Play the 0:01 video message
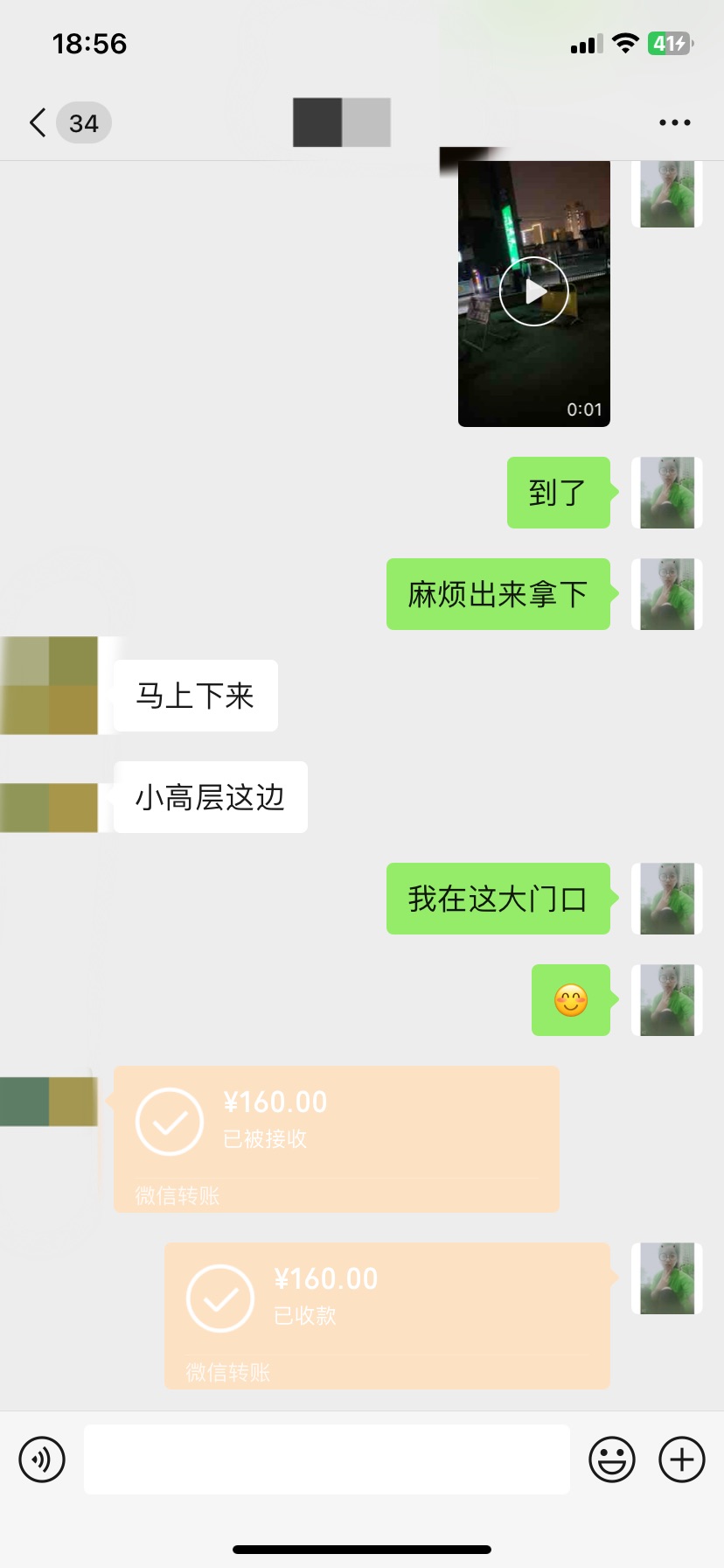724x1568 pixels. tap(534, 293)
